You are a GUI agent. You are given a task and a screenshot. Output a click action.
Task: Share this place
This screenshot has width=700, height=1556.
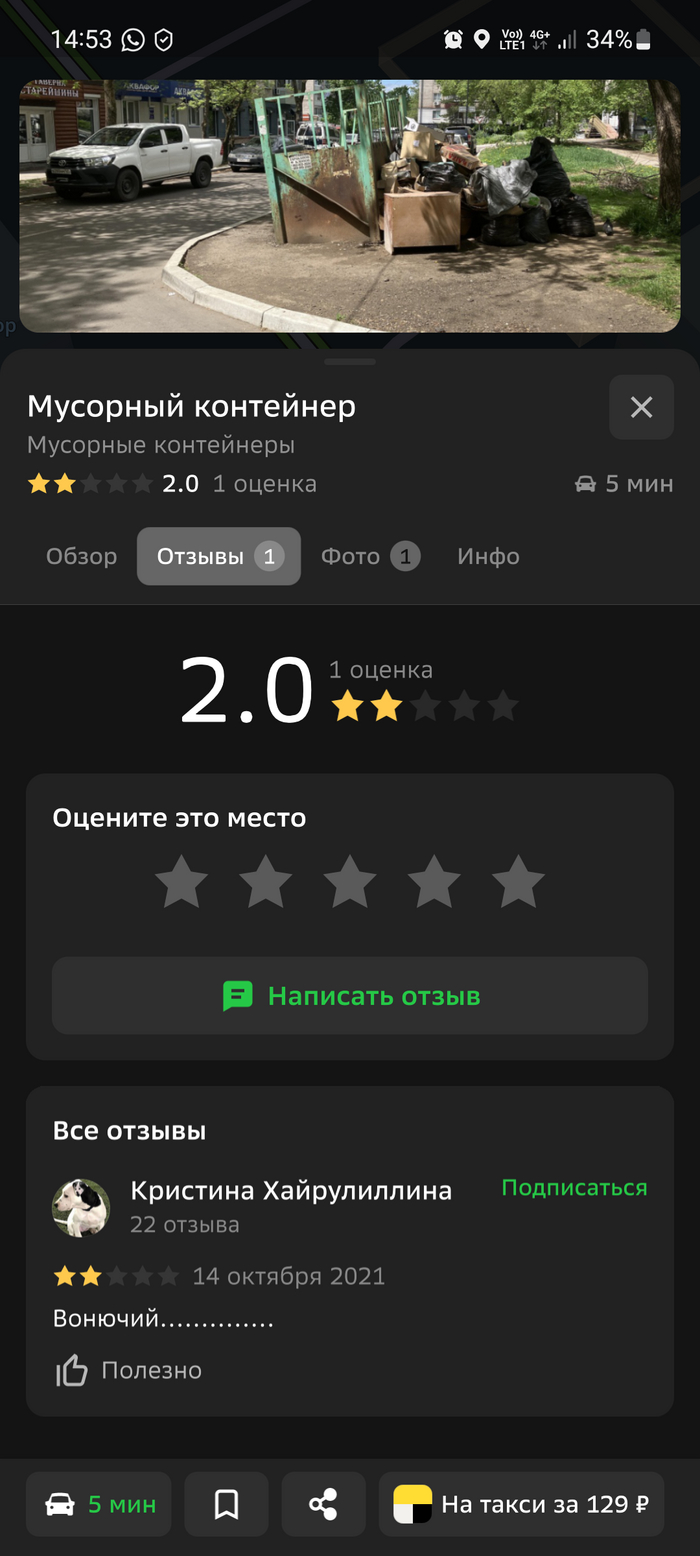tap(323, 1504)
